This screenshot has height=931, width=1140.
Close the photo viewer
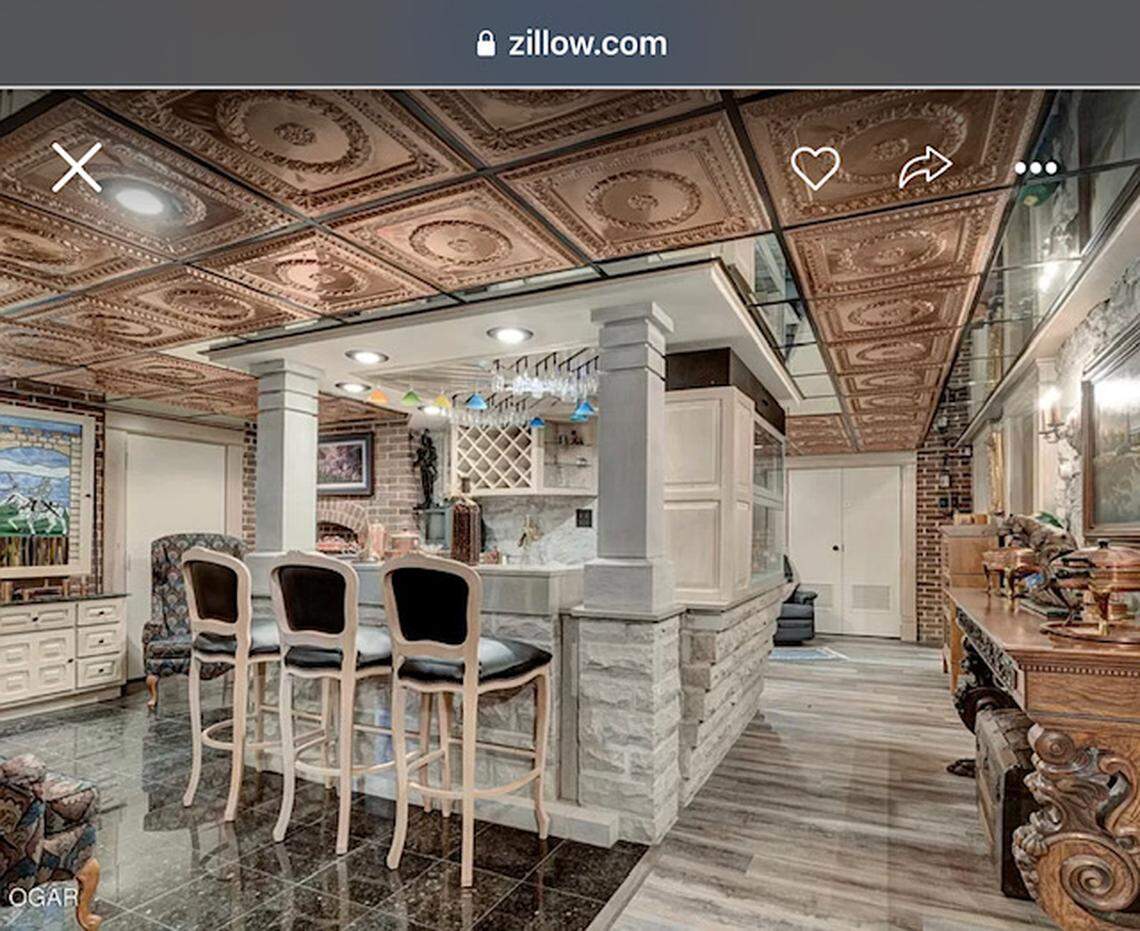tap(77, 167)
